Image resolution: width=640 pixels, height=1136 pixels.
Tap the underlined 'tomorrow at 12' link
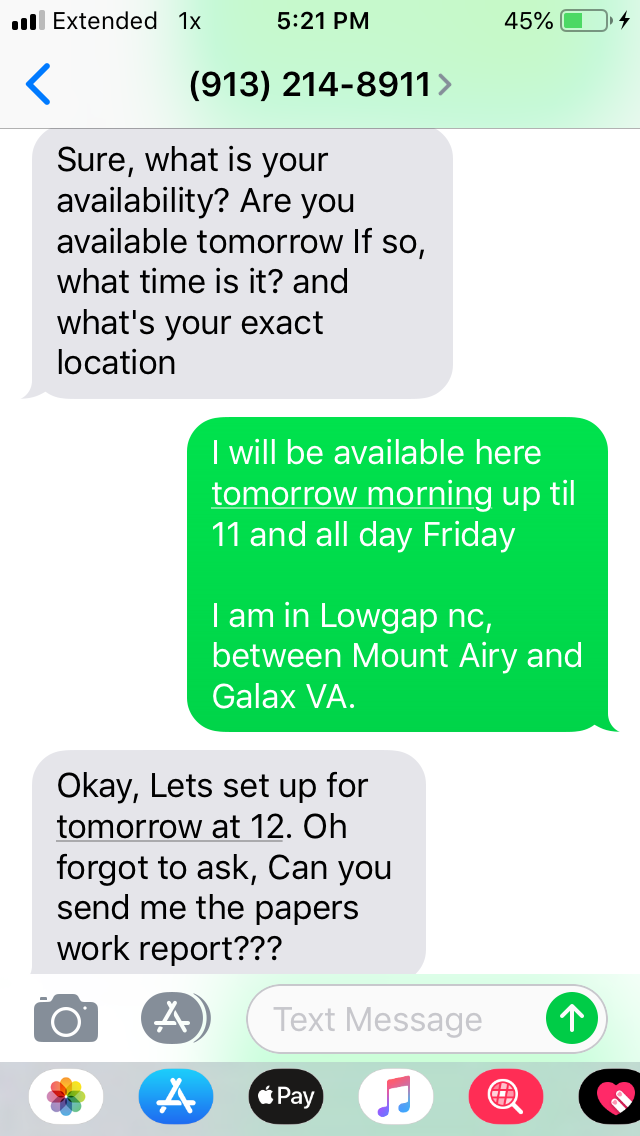pyautogui.click(x=162, y=827)
